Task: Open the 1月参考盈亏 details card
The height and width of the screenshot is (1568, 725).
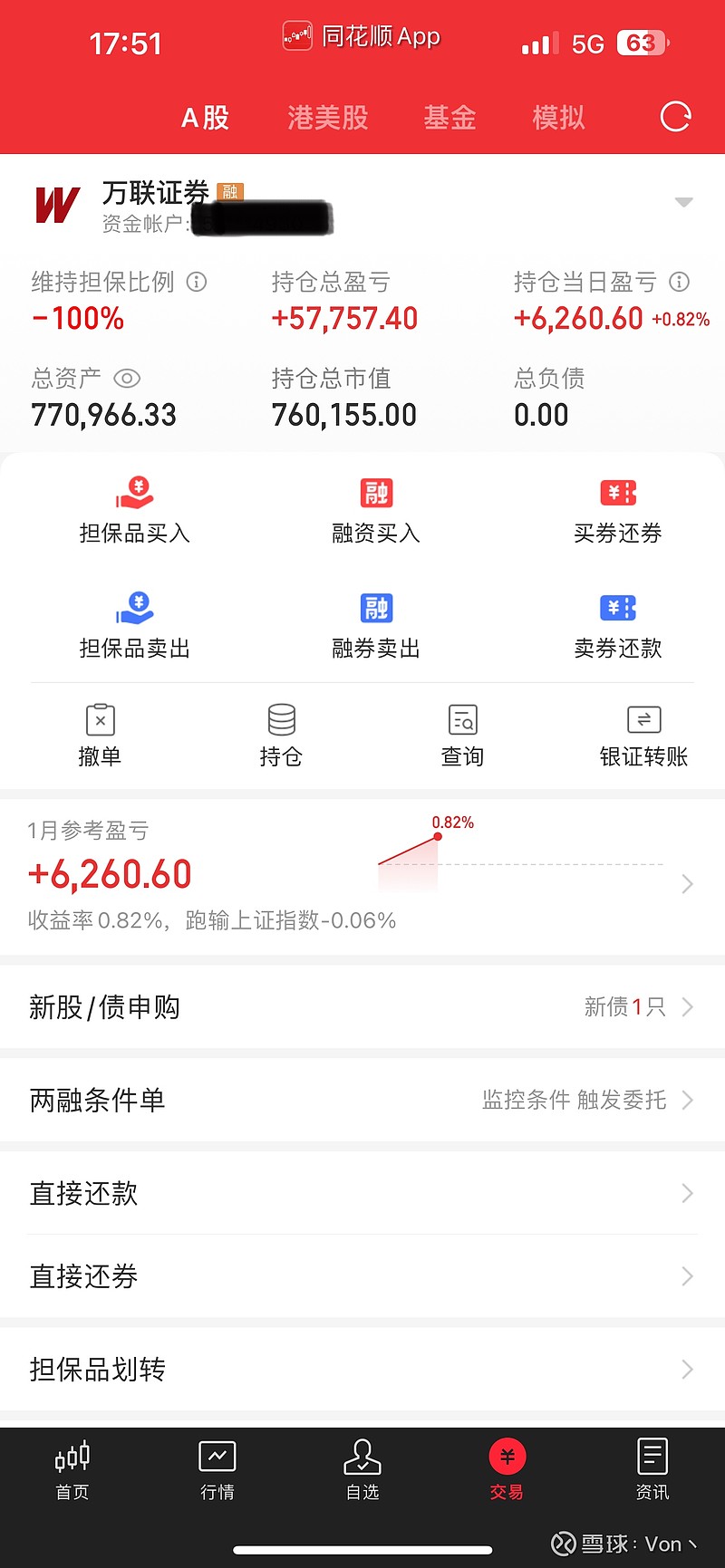Action: click(362, 876)
